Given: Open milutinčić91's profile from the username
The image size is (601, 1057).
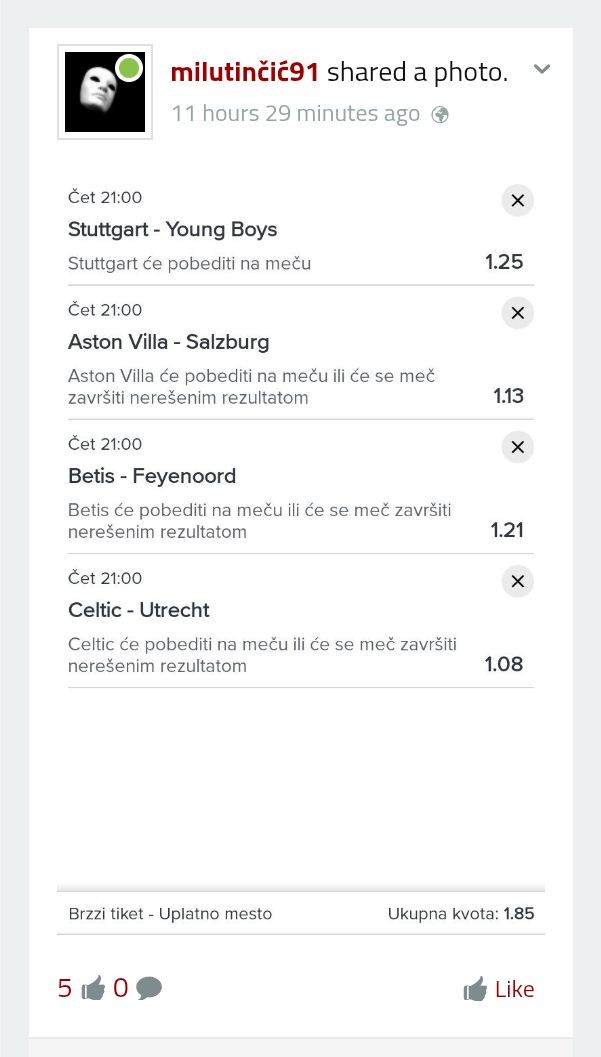Looking at the screenshot, I should [244, 72].
